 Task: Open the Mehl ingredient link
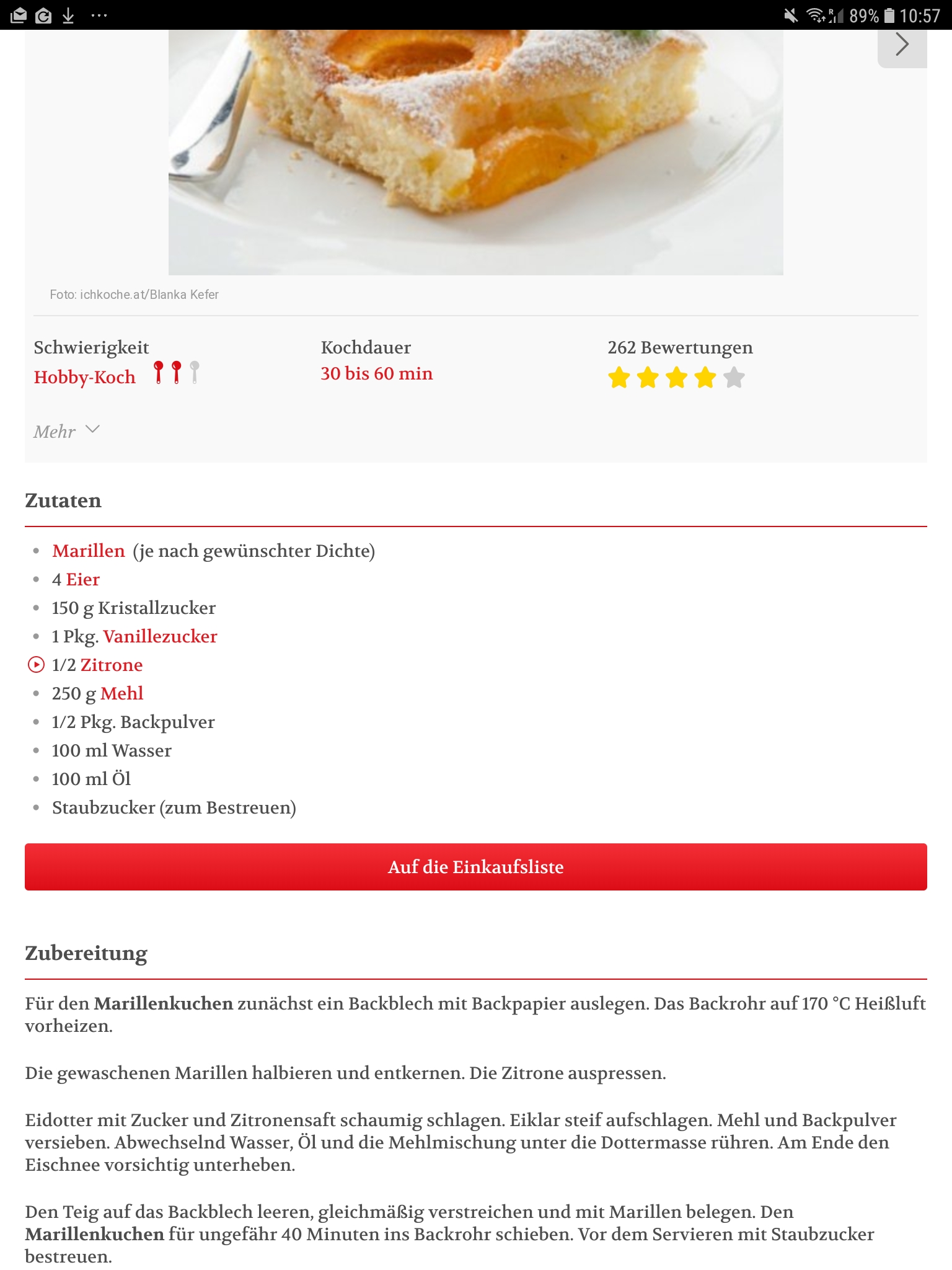tap(122, 693)
